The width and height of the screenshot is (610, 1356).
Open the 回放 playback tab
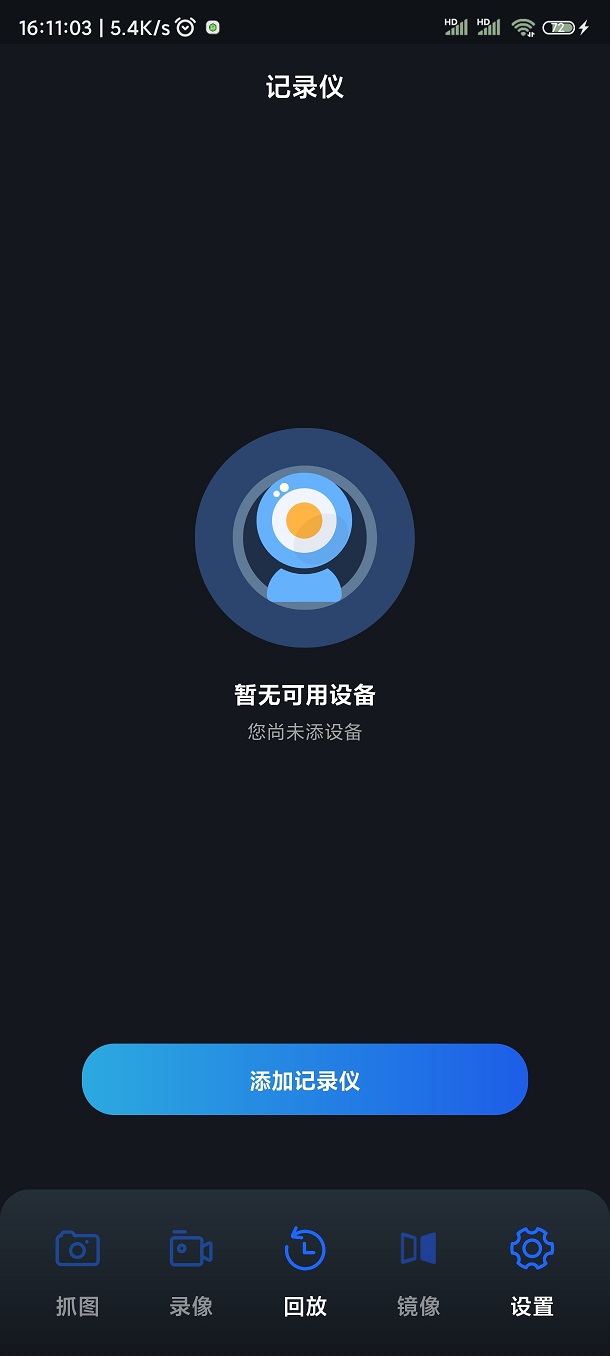click(x=305, y=1271)
